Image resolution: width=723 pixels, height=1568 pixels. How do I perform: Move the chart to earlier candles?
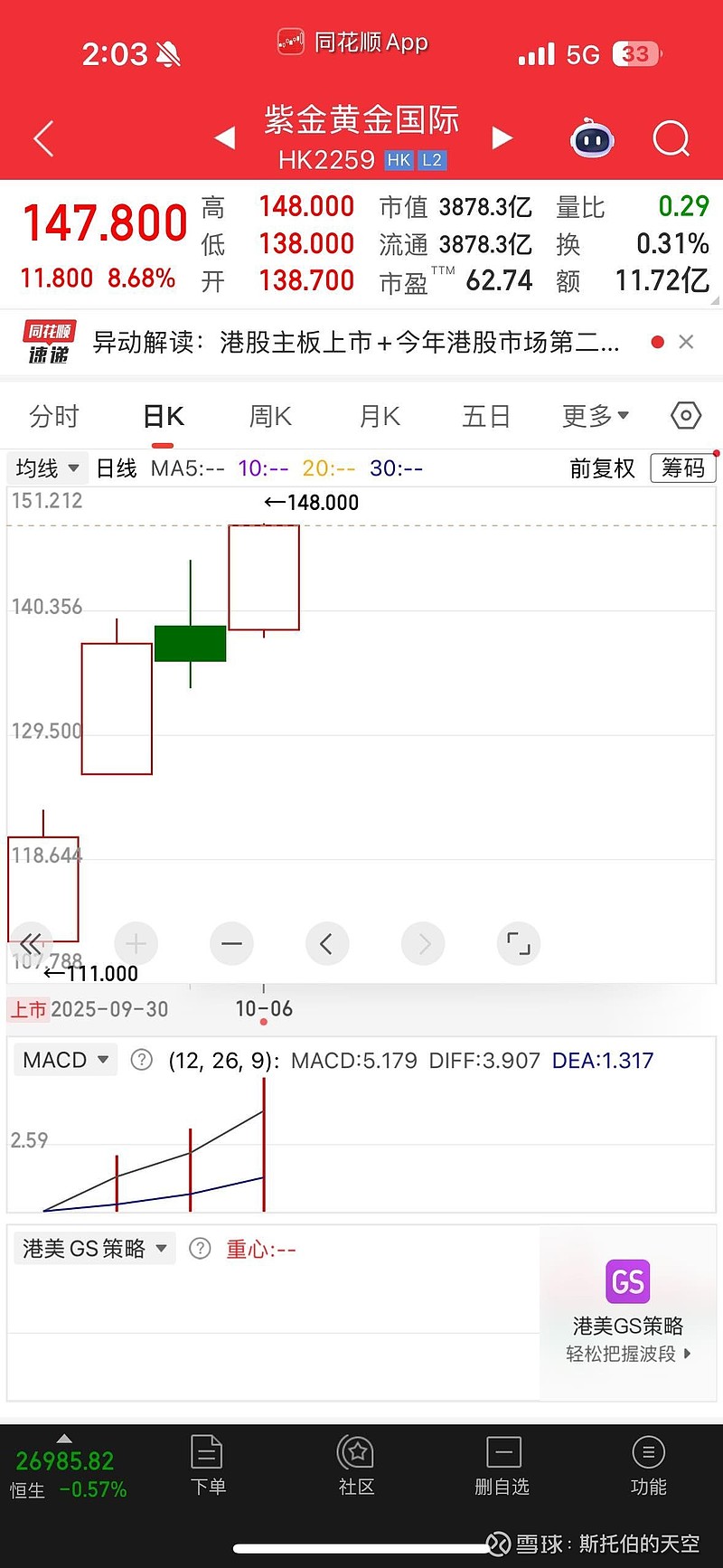point(326,944)
